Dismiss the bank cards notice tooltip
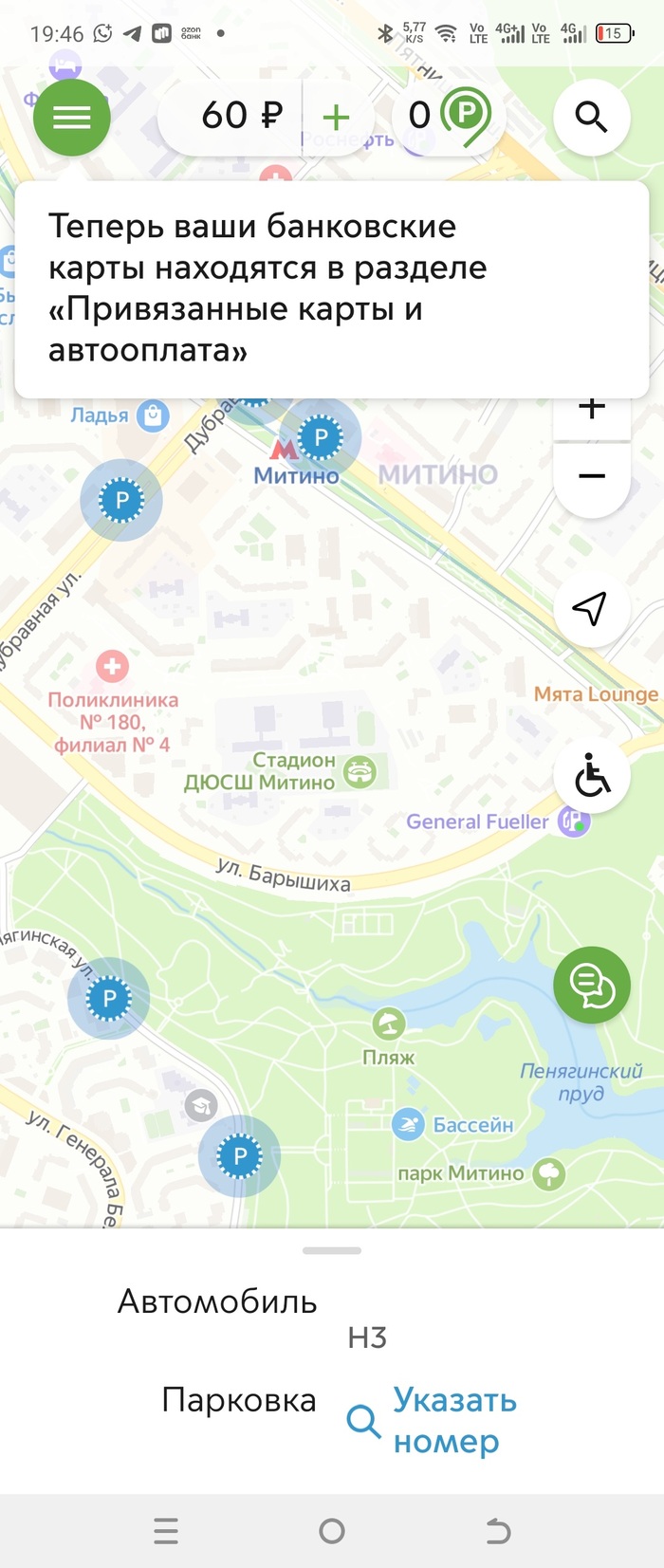664x1568 pixels. point(332,289)
